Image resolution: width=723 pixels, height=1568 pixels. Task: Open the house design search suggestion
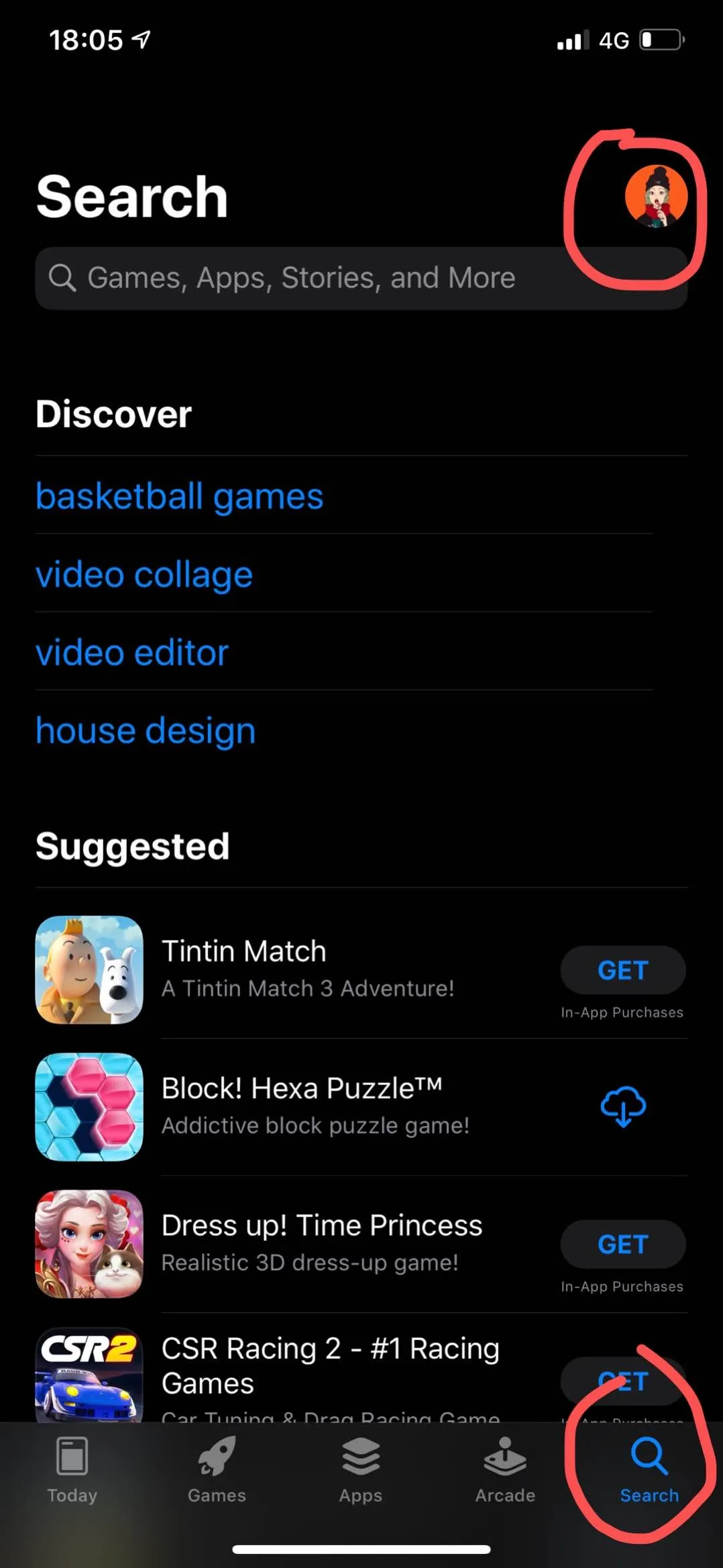[145, 731]
